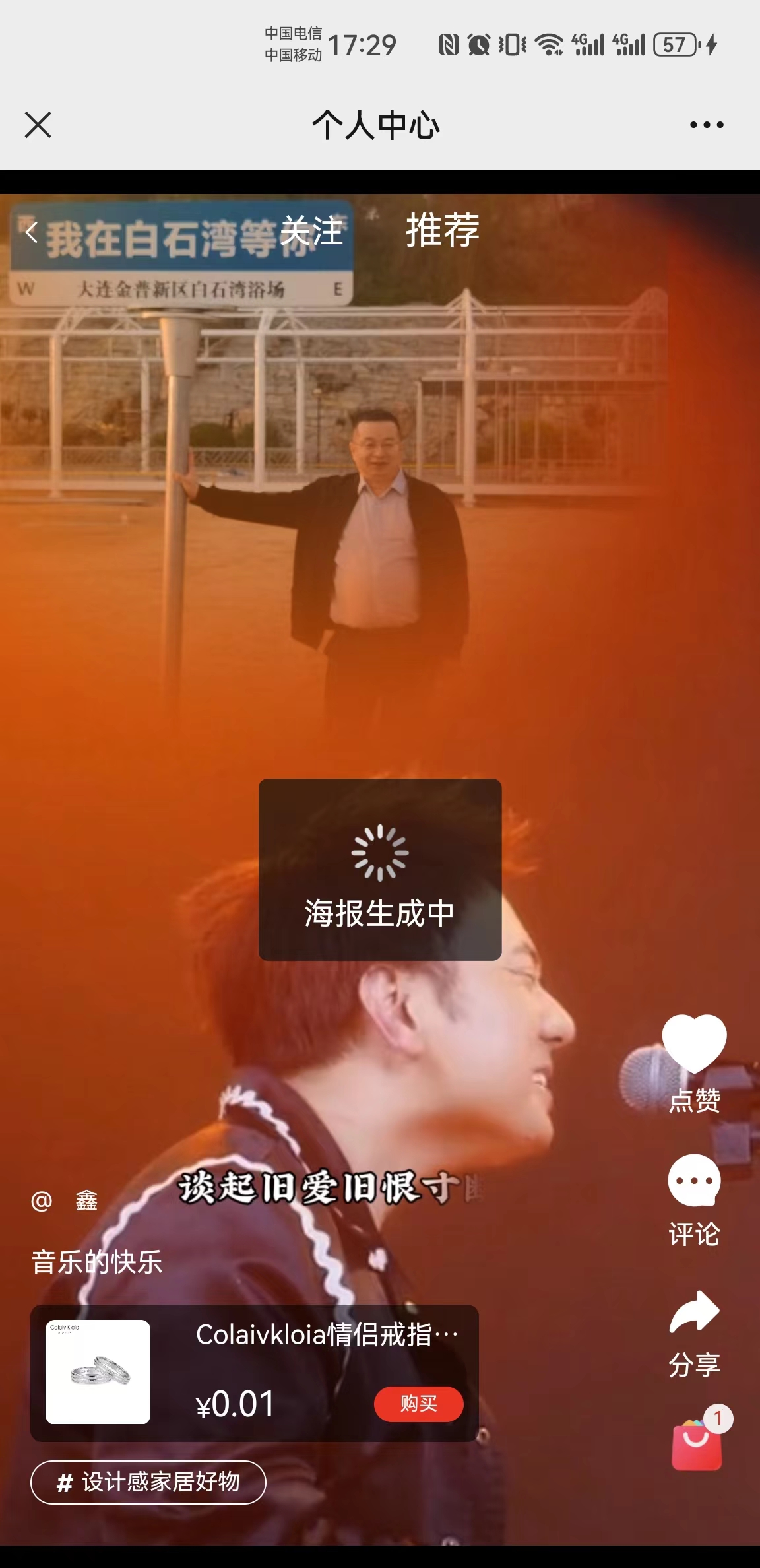Like this video with the heart
Image resolution: width=760 pixels, height=1568 pixels.
[x=694, y=1045]
